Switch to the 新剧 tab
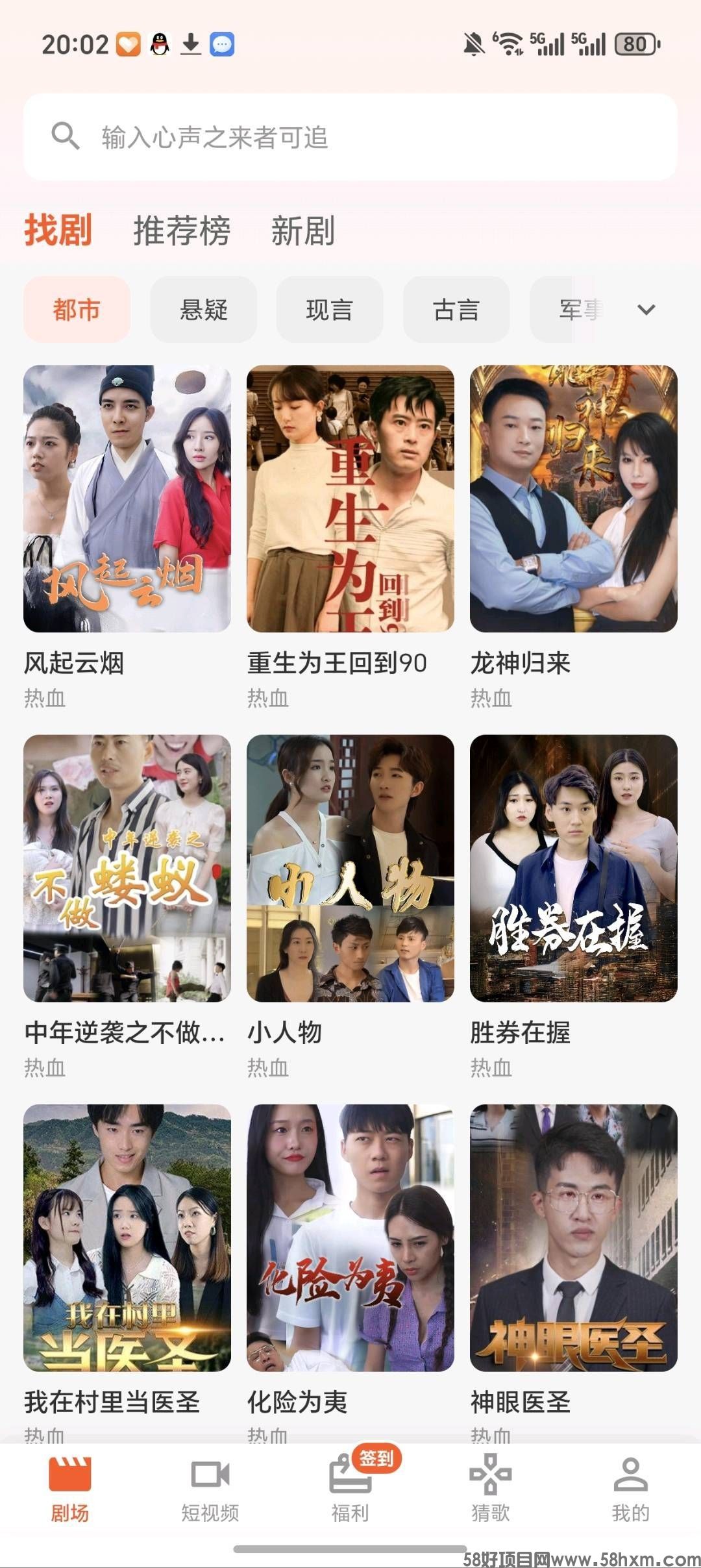The image size is (701, 1568). coord(302,230)
